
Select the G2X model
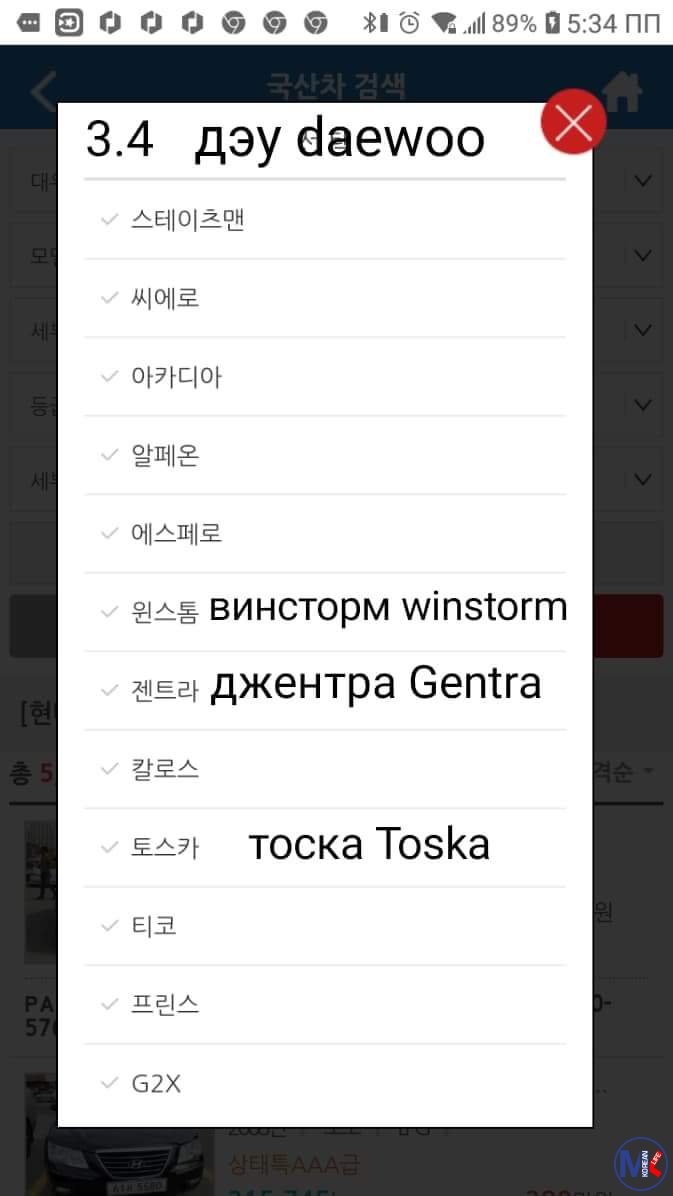(156, 1083)
